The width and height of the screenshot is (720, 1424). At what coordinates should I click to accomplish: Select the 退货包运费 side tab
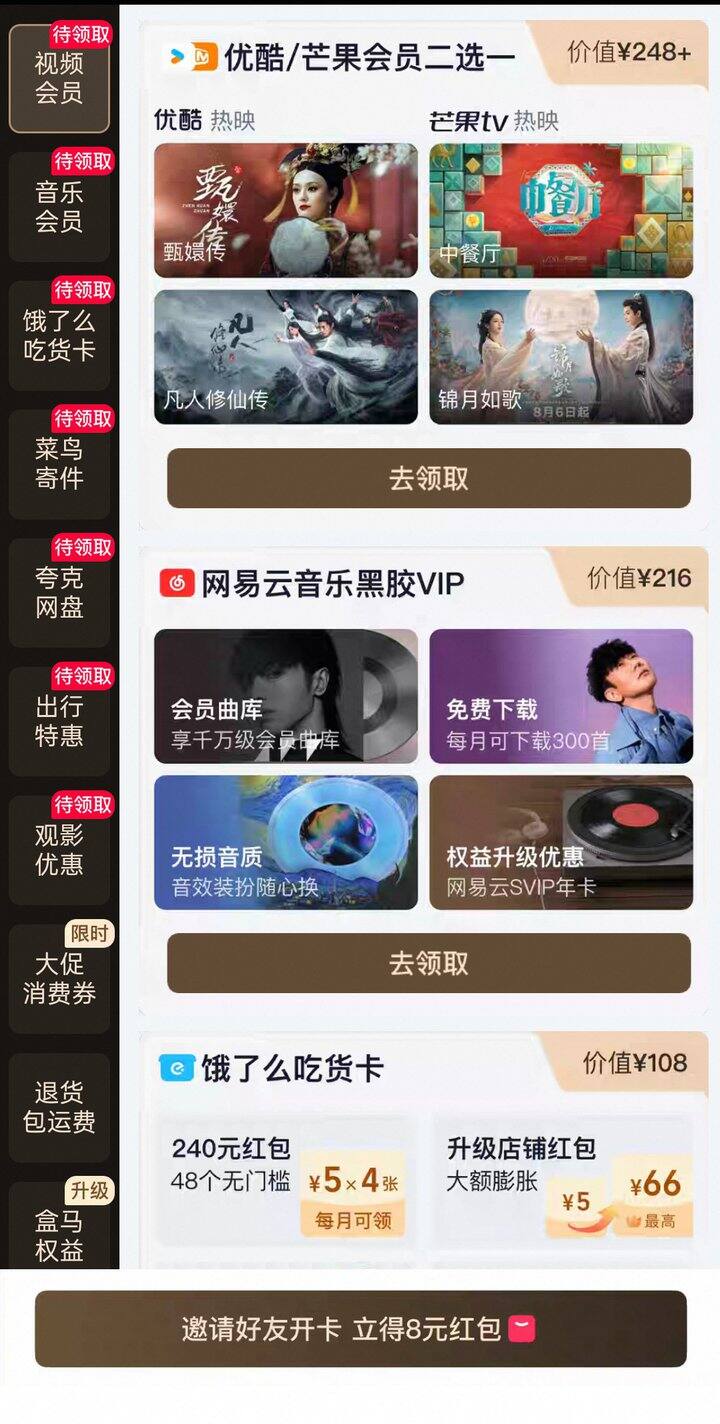coord(59,1107)
